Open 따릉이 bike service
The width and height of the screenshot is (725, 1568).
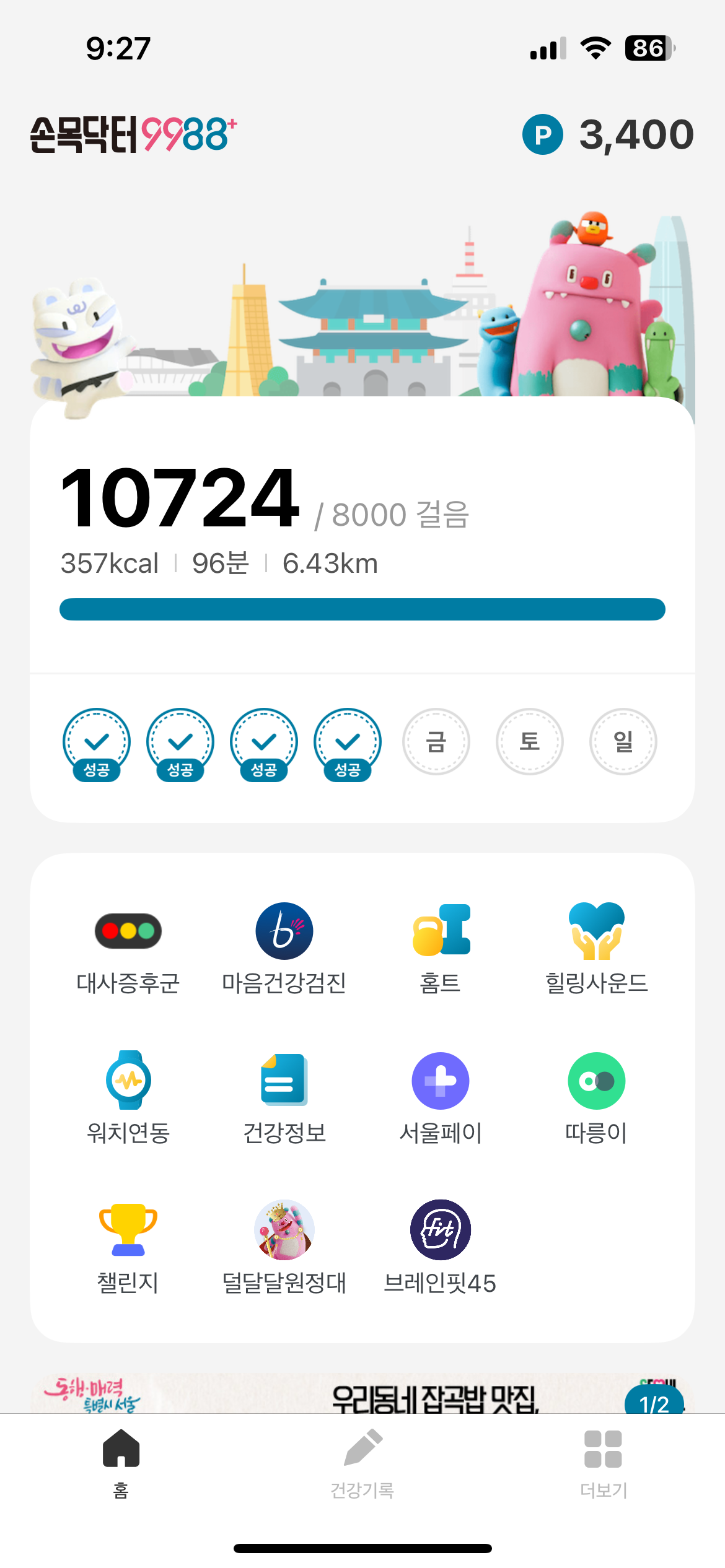click(x=597, y=1097)
